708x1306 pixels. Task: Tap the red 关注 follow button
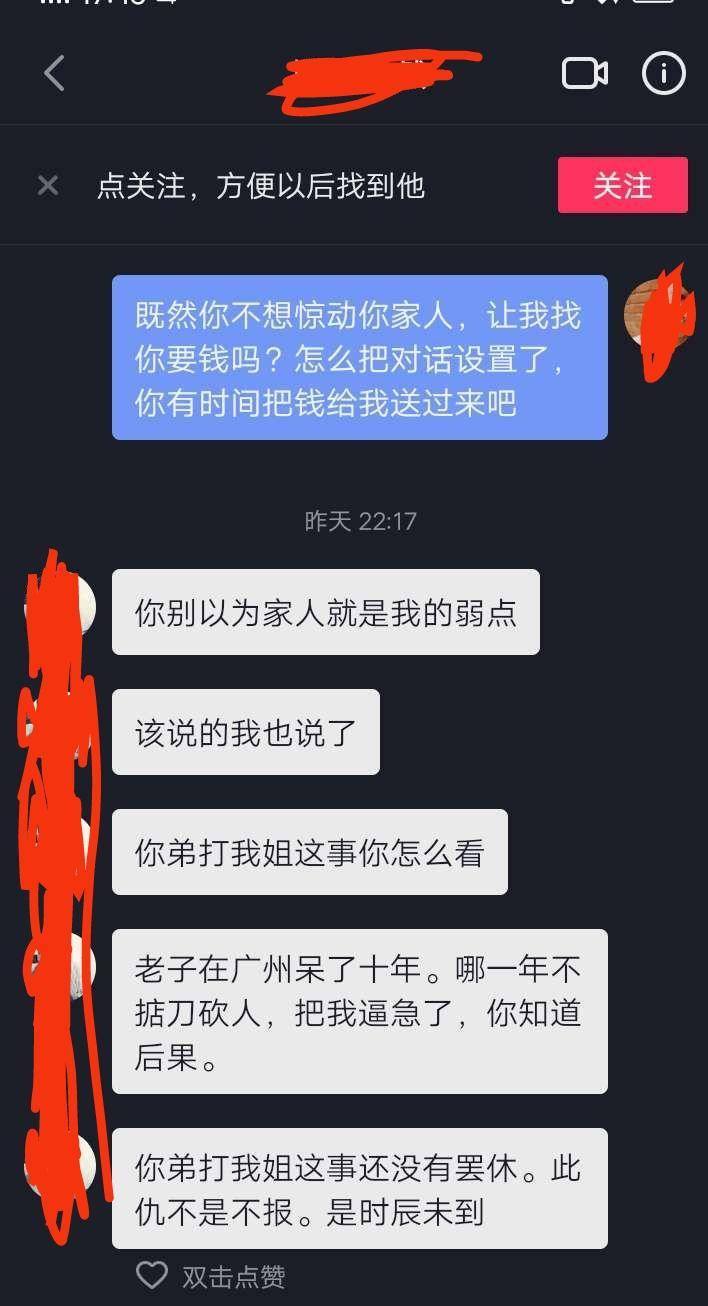click(622, 185)
